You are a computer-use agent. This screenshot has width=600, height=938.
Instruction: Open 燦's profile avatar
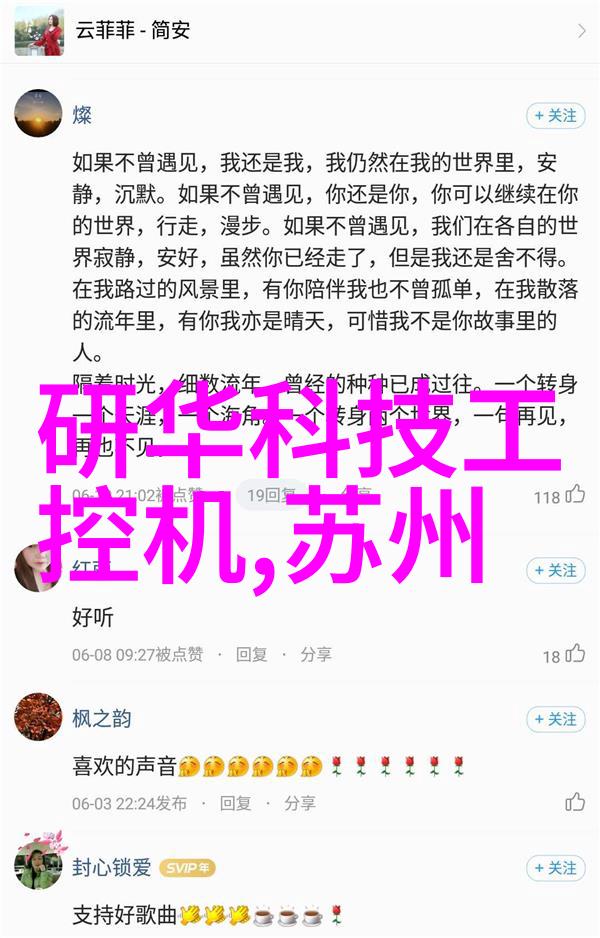click(38, 114)
